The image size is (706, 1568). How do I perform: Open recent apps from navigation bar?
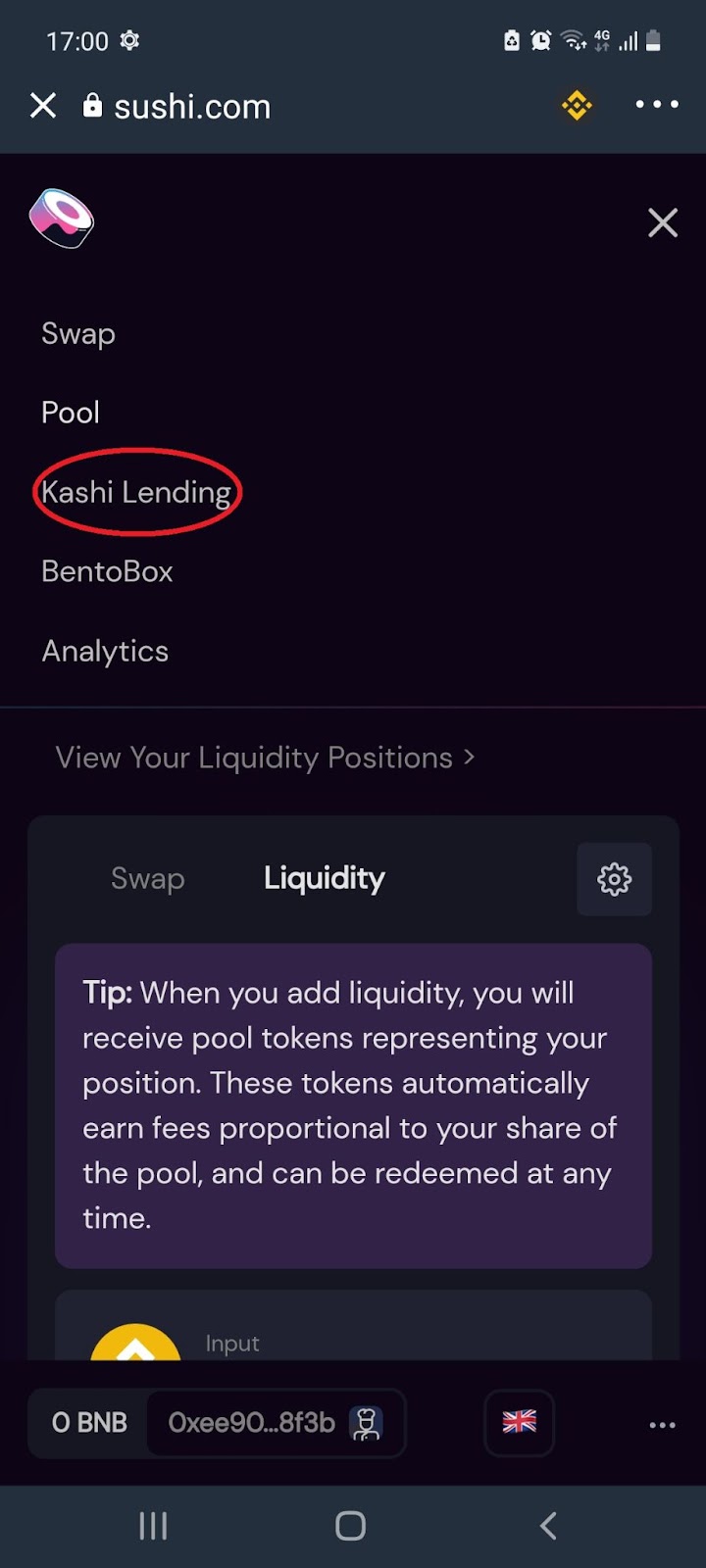click(153, 1526)
